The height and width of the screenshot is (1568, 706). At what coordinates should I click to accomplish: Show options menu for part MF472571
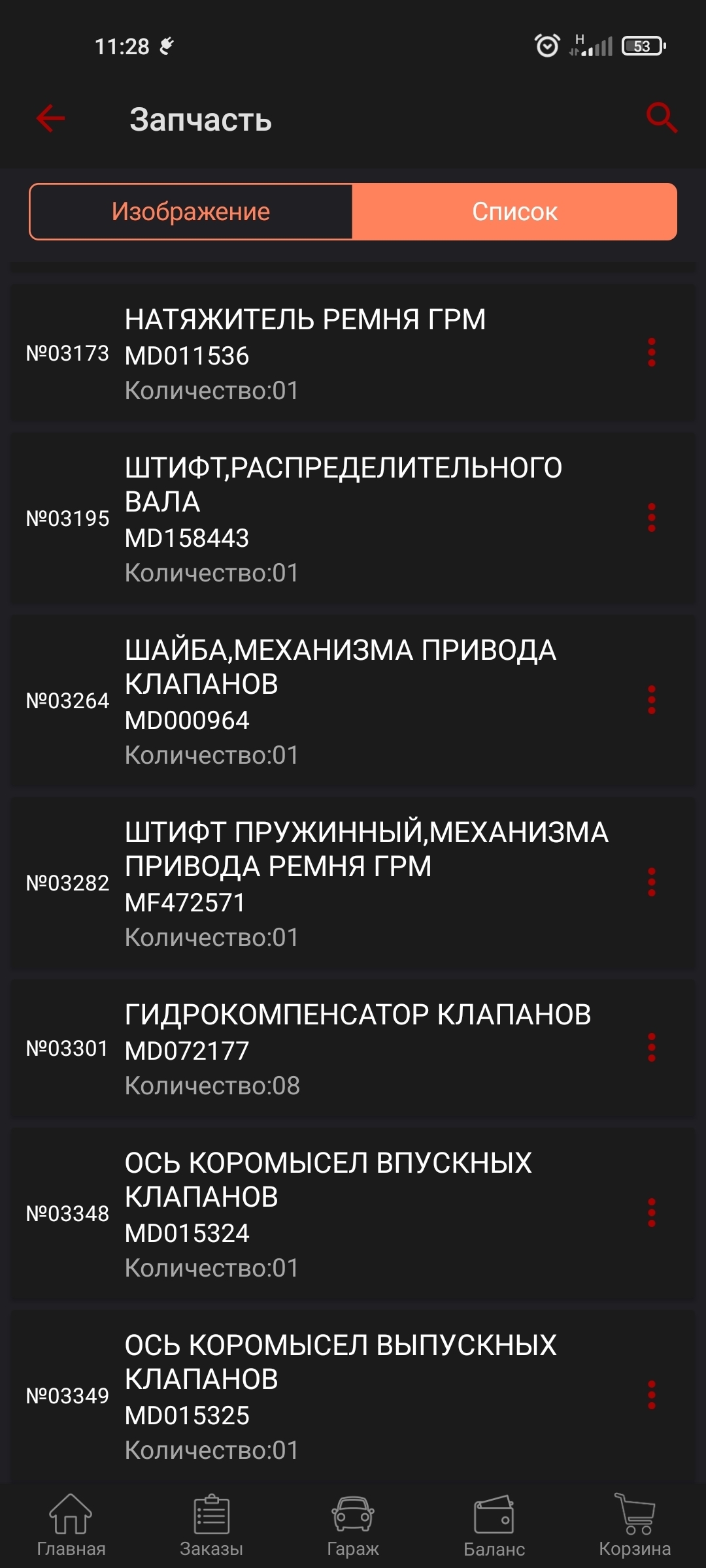click(651, 883)
